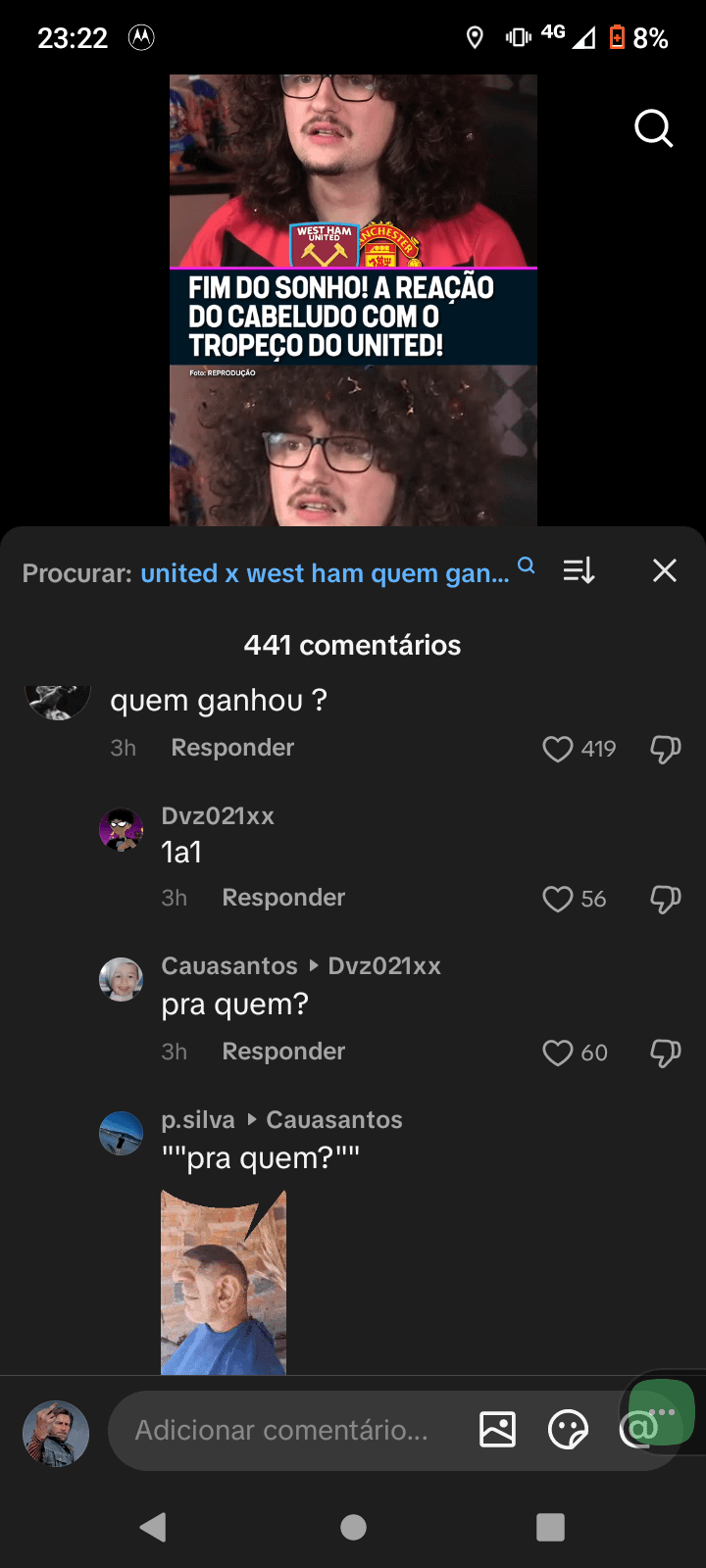706x1568 pixels.
Task: Reply to the "quem ganhou ?" comment
Action: (x=232, y=748)
